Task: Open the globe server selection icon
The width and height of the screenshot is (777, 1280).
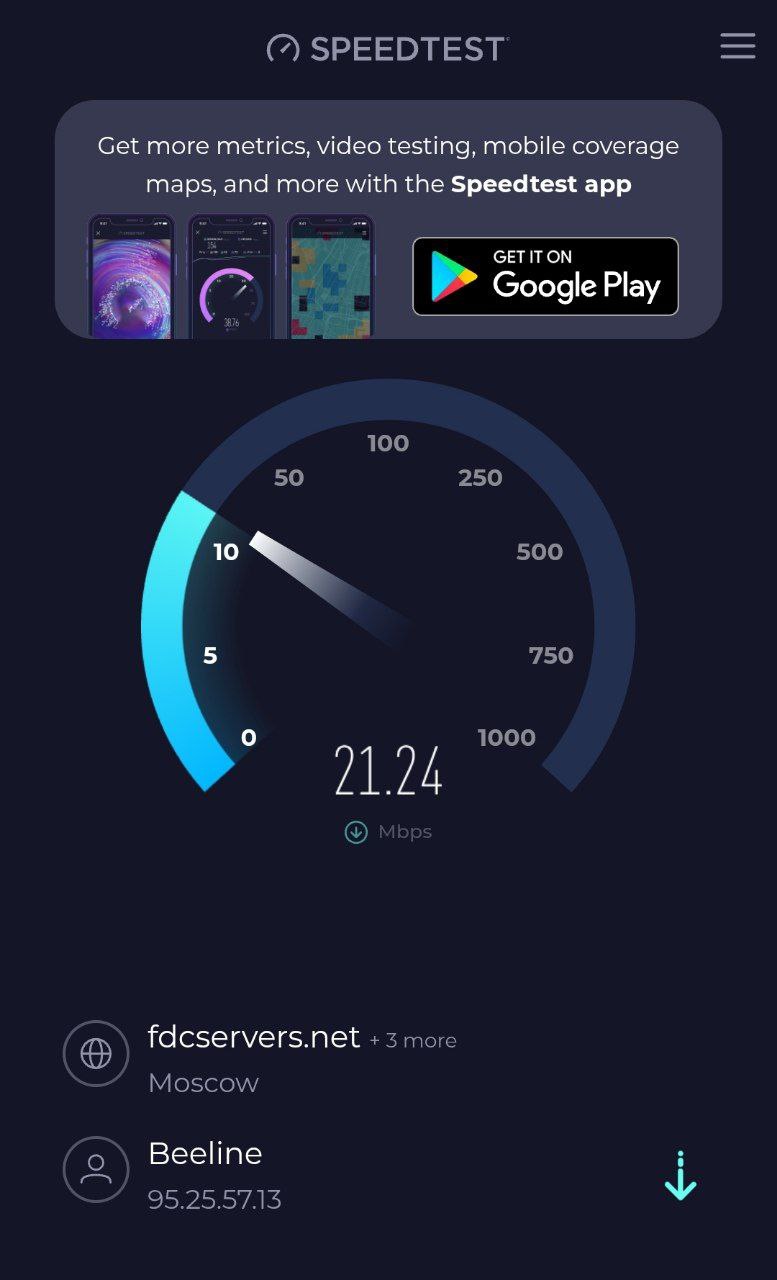Action: pos(96,1053)
